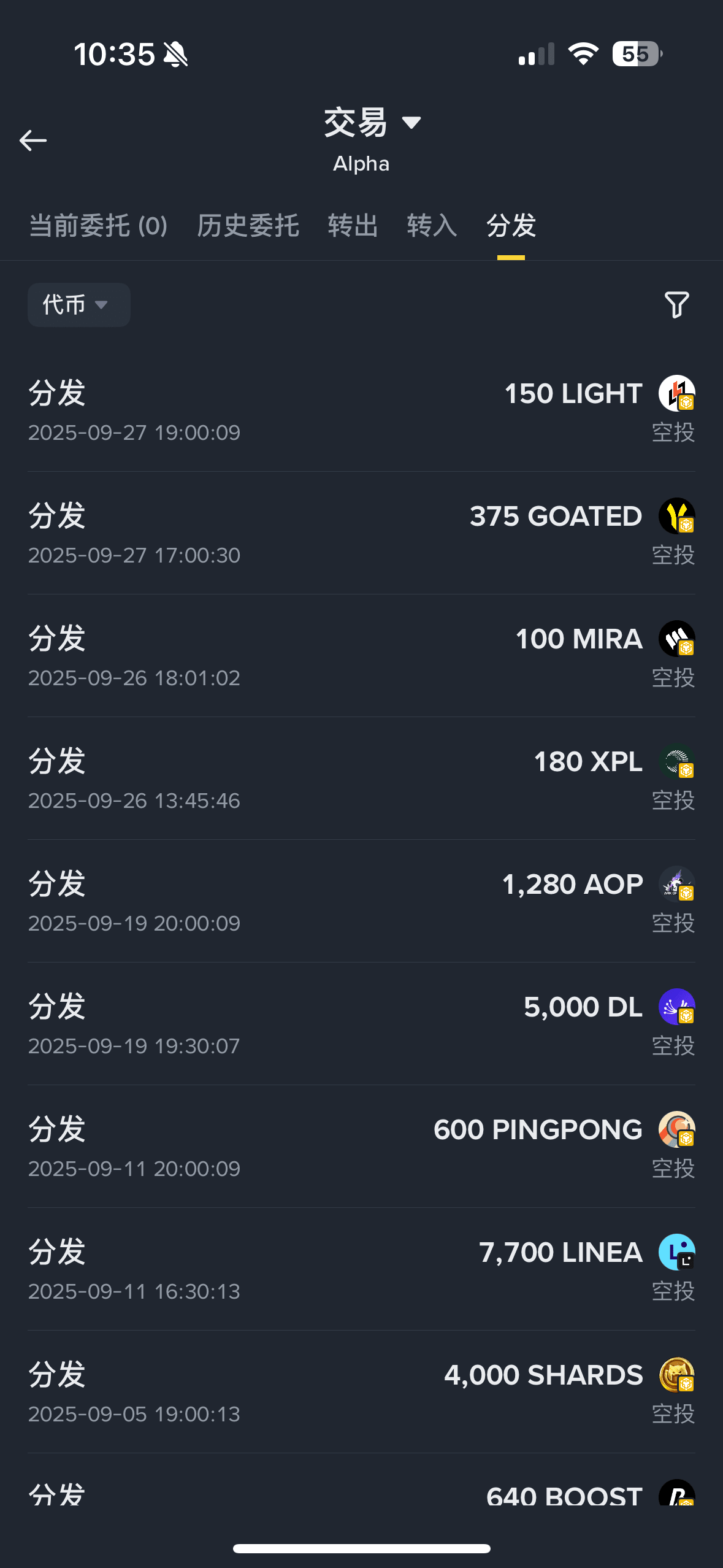723x1568 pixels.
Task: Open the funnel filter icon
Action: [x=676, y=305]
